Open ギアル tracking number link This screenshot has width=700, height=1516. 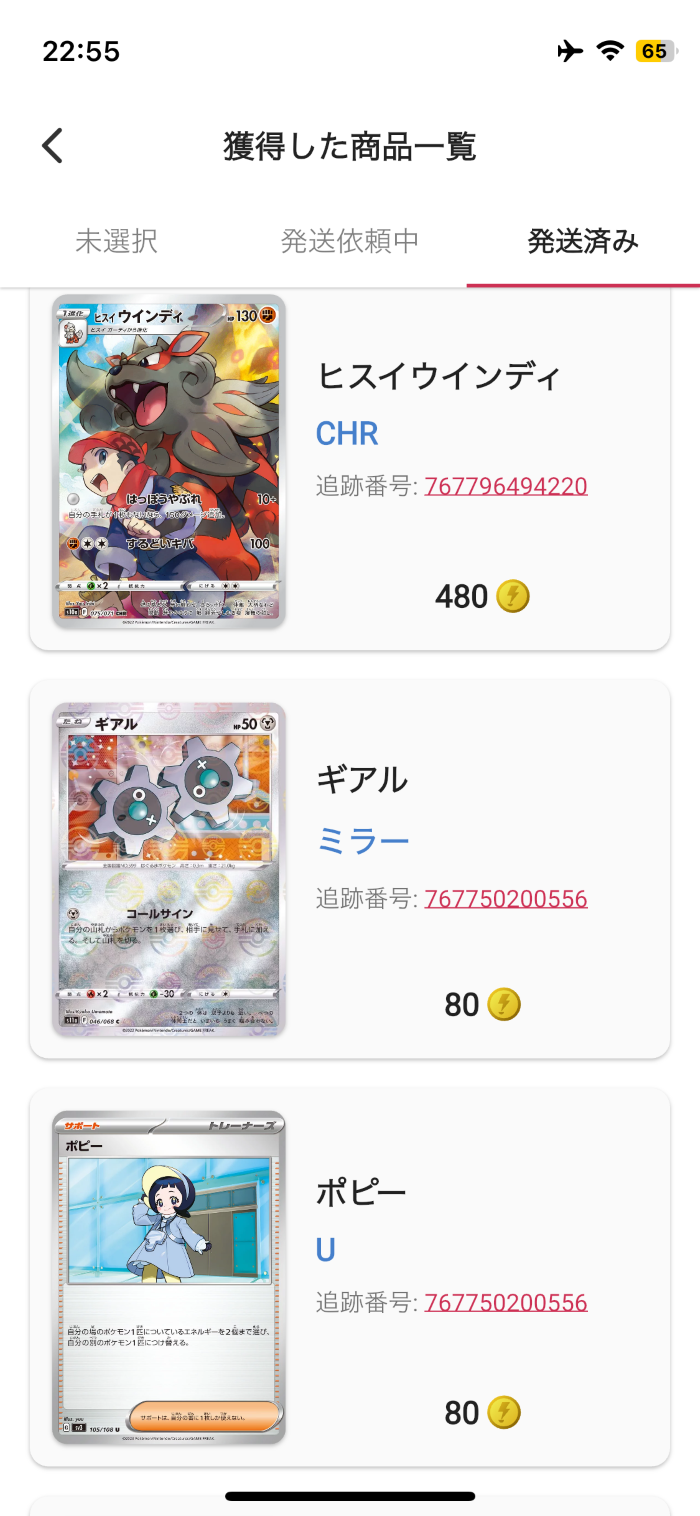[x=506, y=898]
